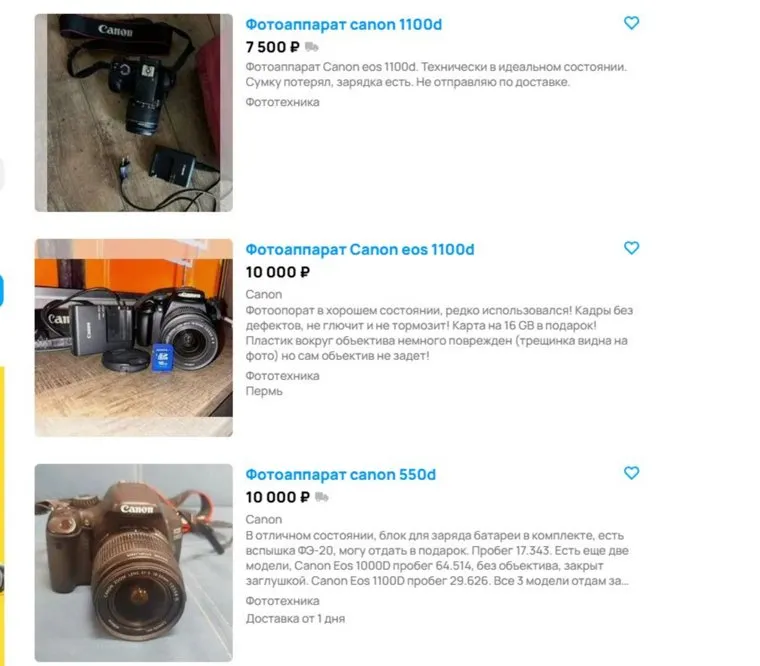Open photo of the canon 550d listing
This screenshot has width=760, height=666.
point(134,562)
